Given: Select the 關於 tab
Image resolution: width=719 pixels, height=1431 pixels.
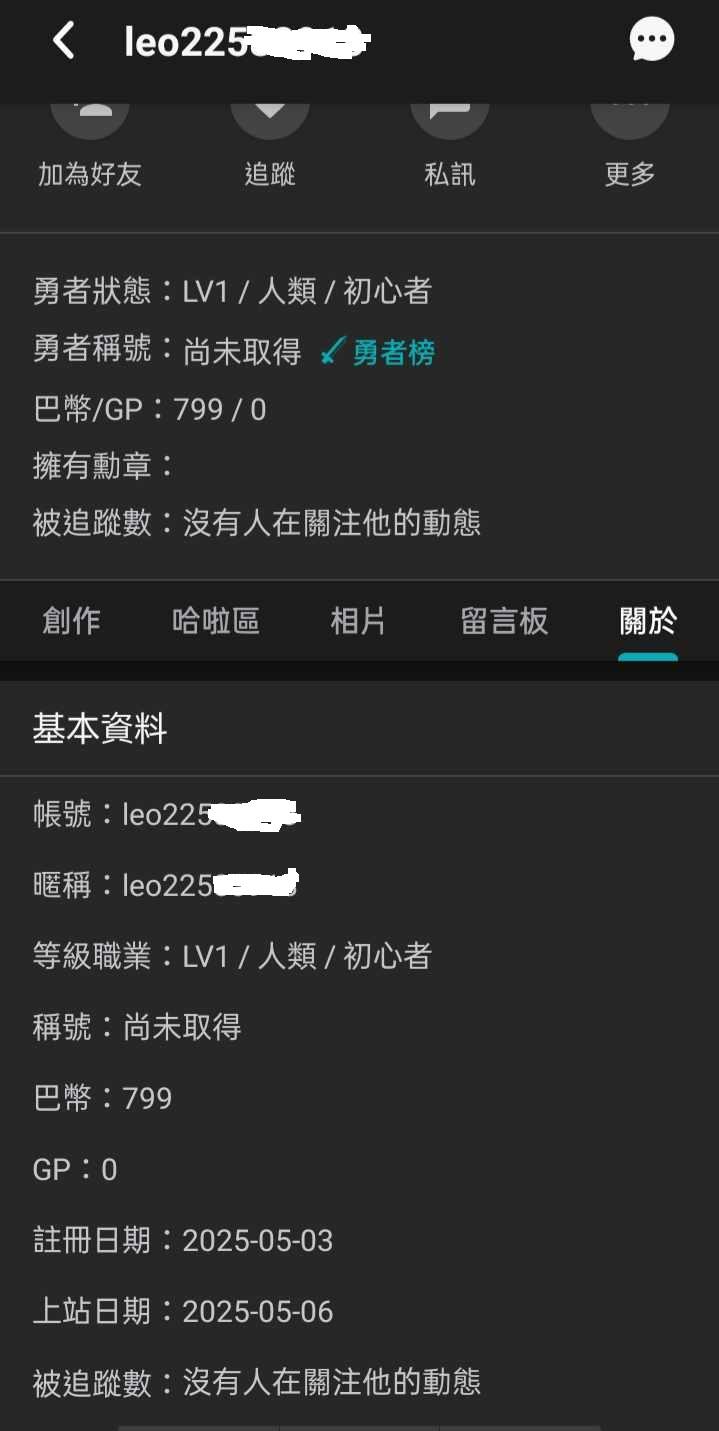Looking at the screenshot, I should pos(648,621).
